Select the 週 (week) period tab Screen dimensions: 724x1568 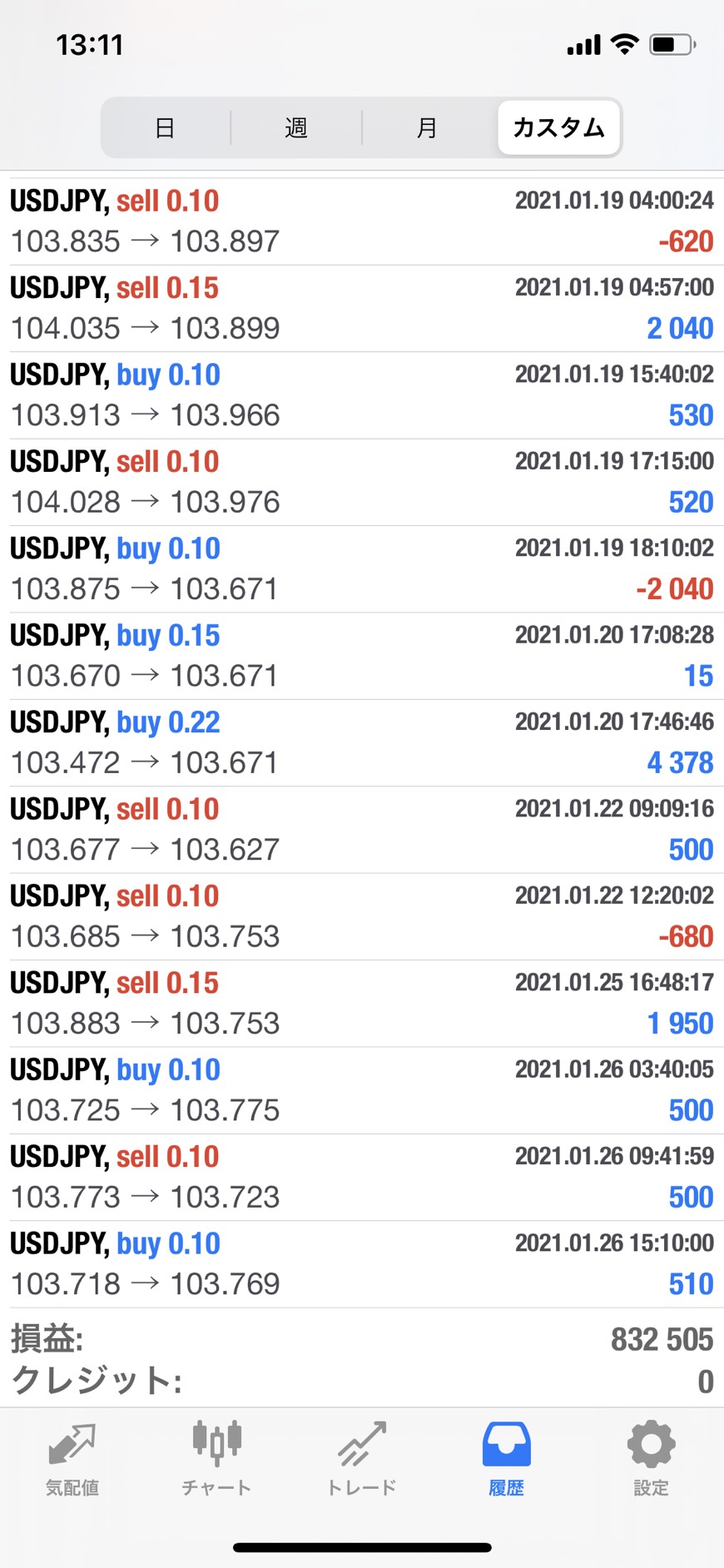296,127
